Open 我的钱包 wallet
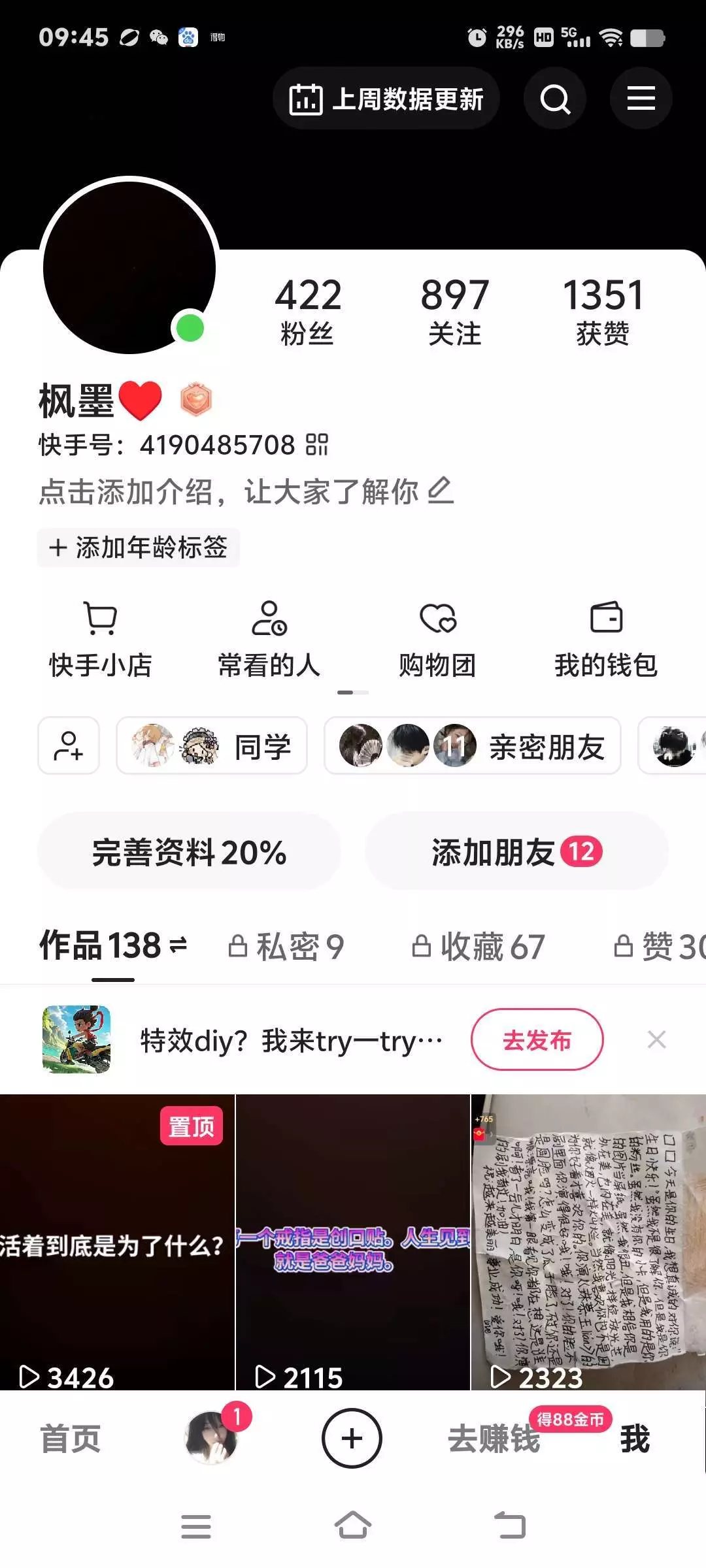 605,638
